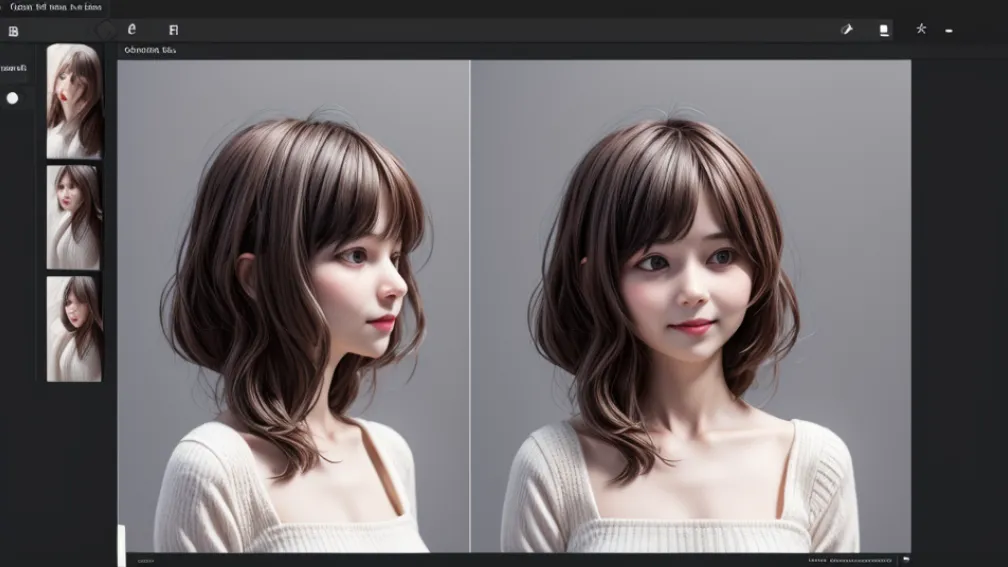Image resolution: width=1008 pixels, height=567 pixels.
Task: Select the white circle in left panel
Action: [12, 98]
